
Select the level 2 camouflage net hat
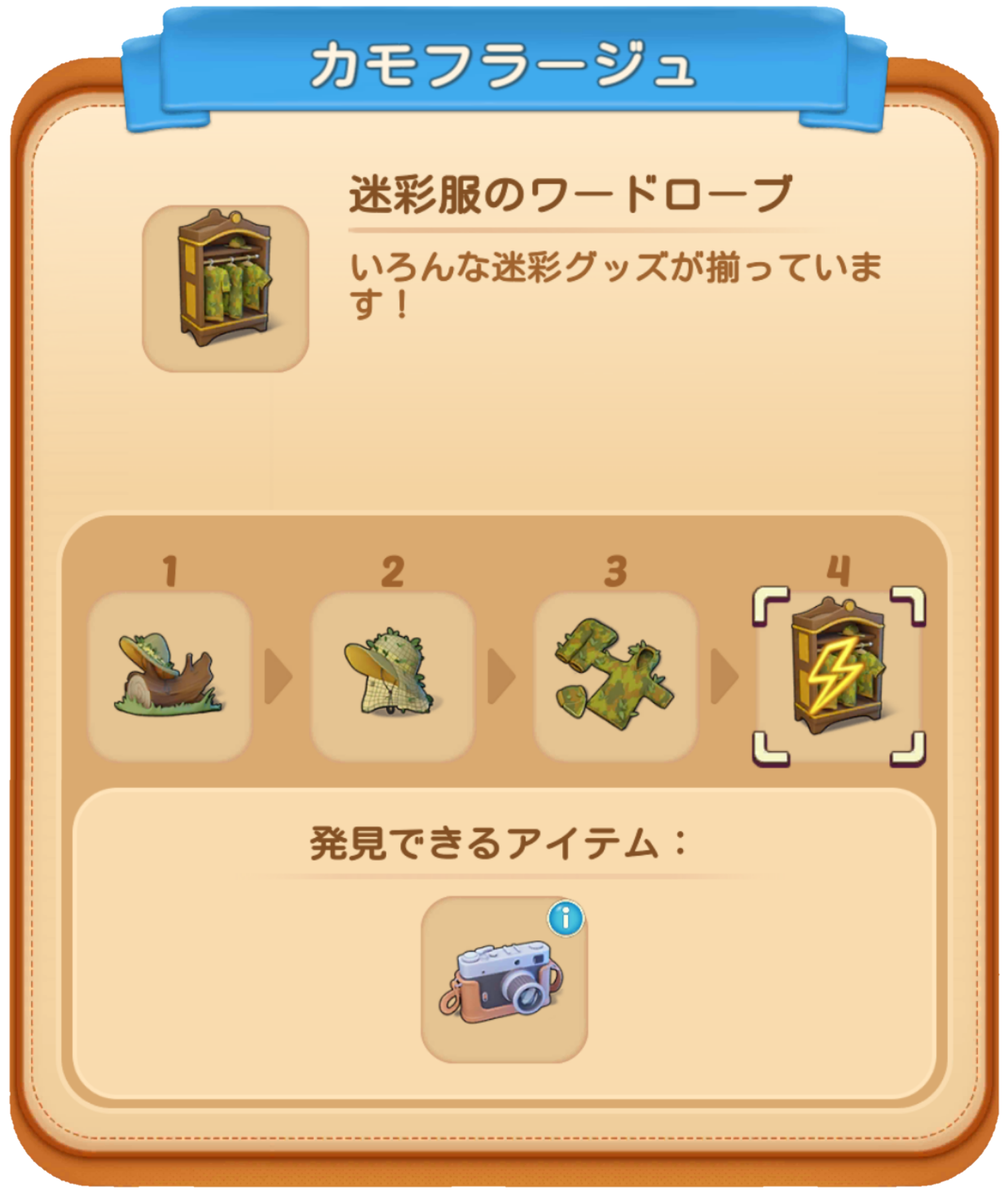pos(392,676)
